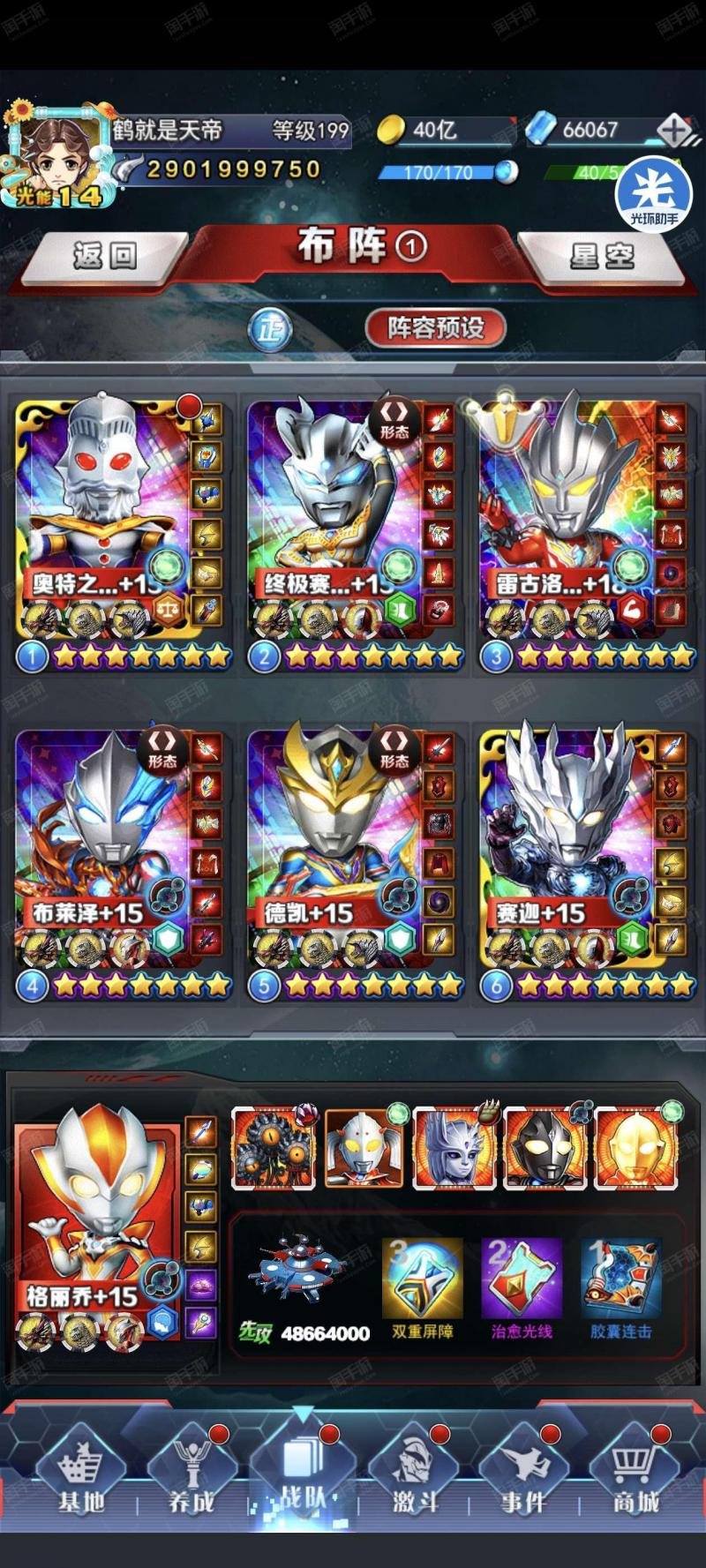
Task: Tap the round 正 icon
Action: coord(271,329)
